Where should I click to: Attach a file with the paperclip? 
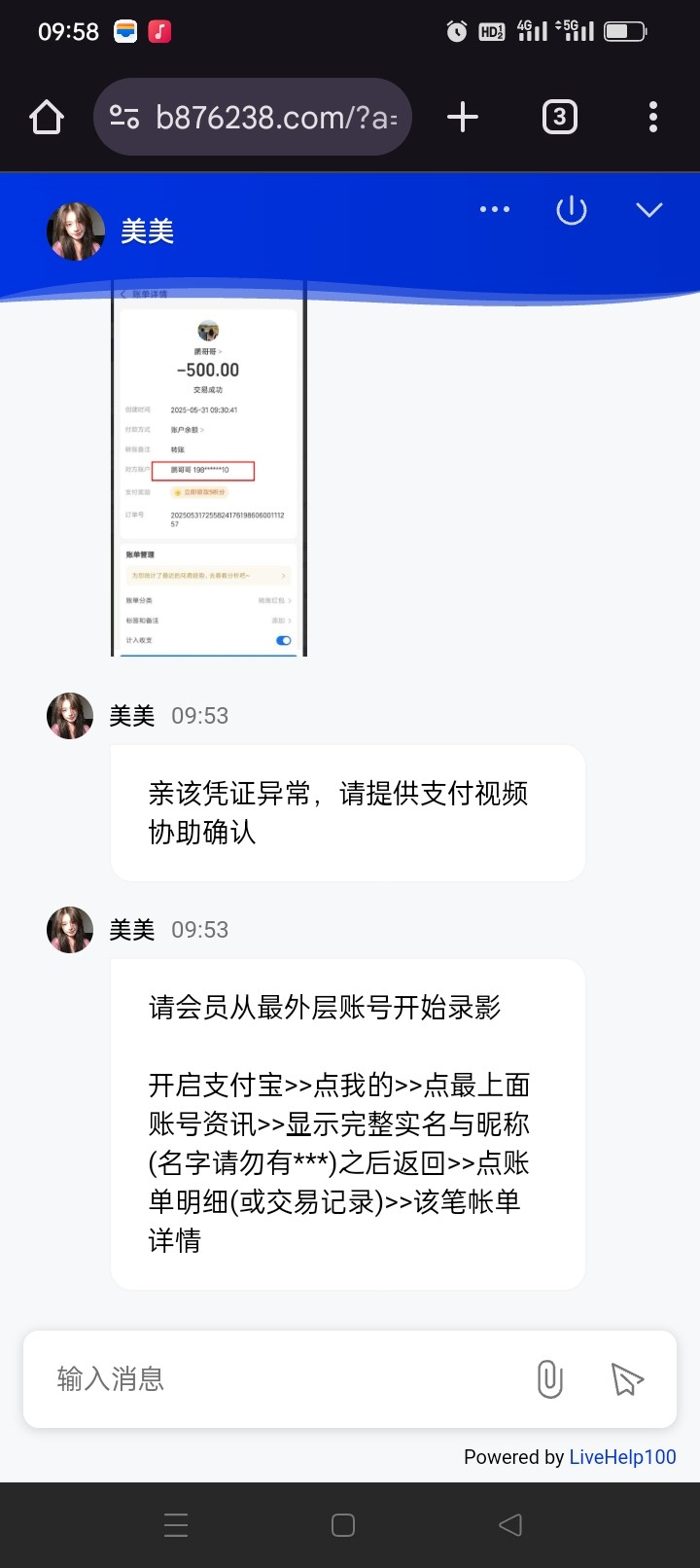pyautogui.click(x=549, y=1378)
